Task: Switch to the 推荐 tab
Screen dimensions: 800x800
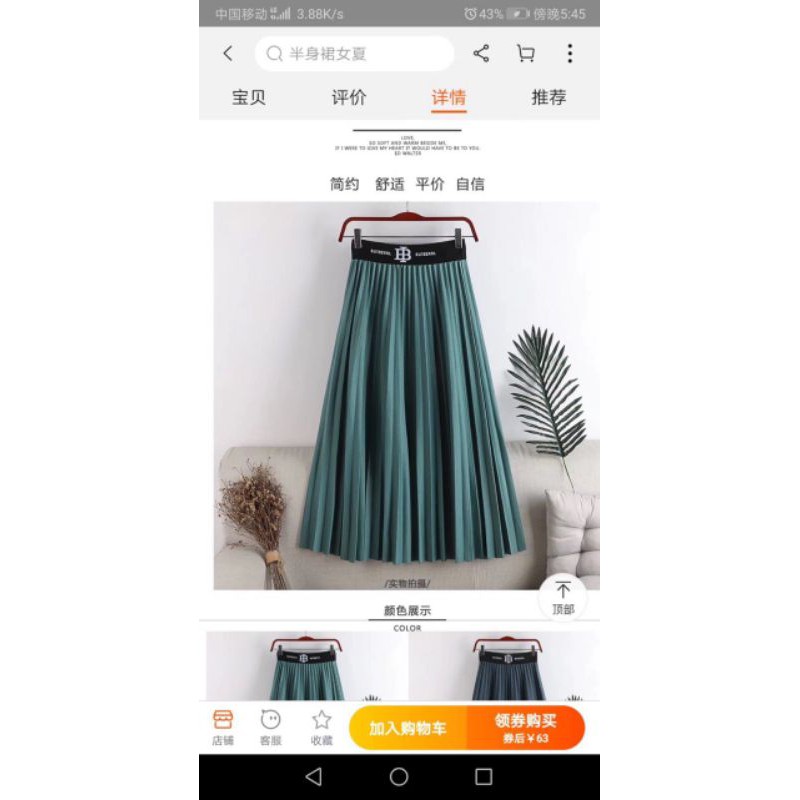Action: (549, 97)
